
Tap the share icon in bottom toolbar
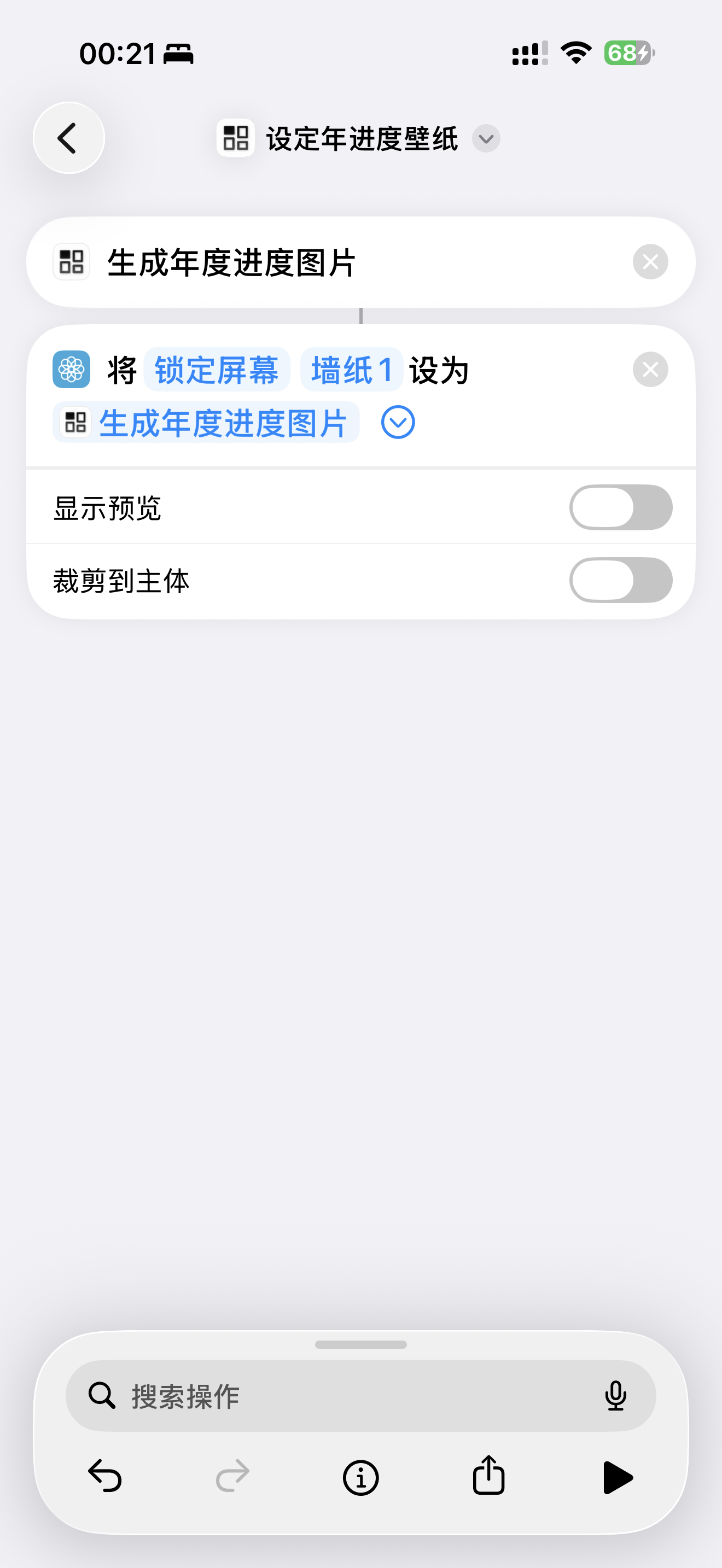(489, 1477)
